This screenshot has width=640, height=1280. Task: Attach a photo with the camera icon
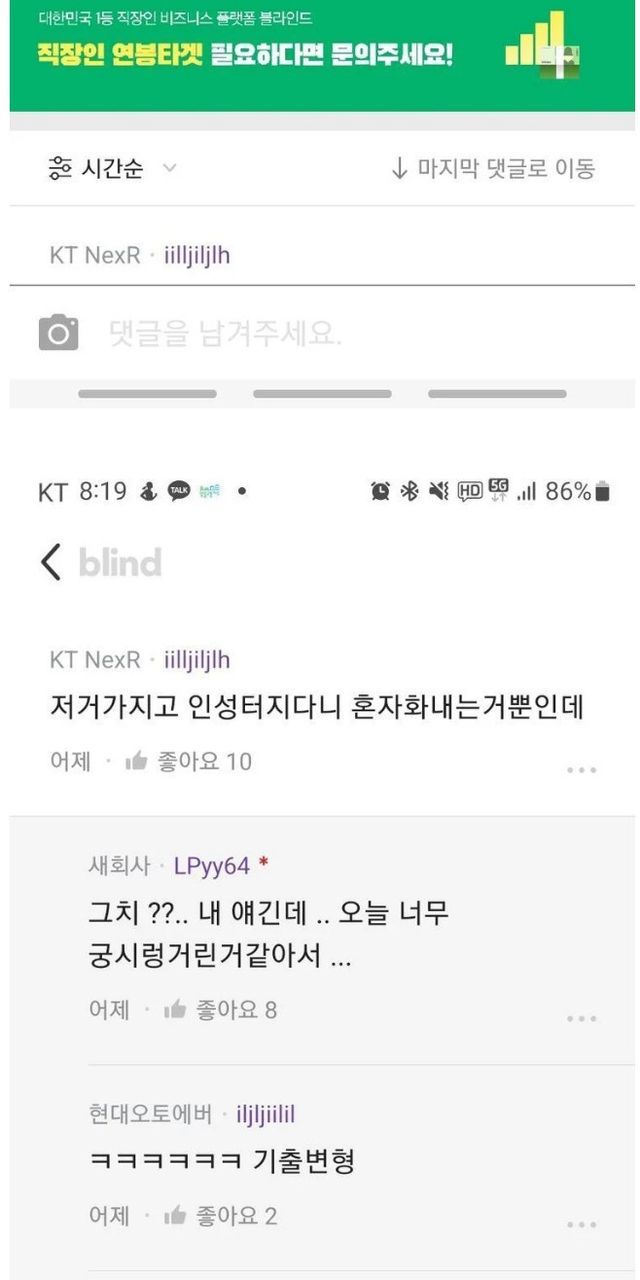(x=59, y=332)
